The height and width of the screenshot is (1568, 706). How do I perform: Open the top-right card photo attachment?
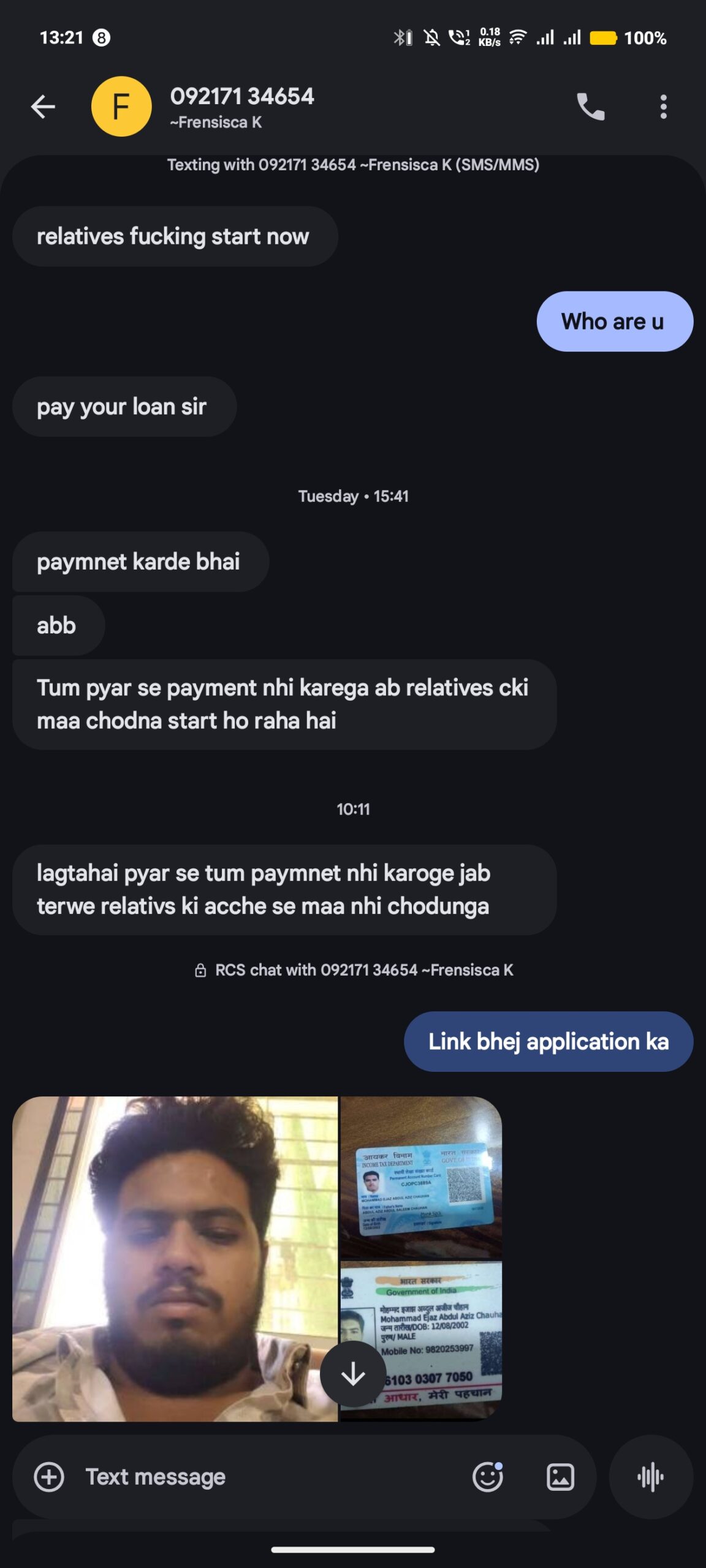[422, 1177]
